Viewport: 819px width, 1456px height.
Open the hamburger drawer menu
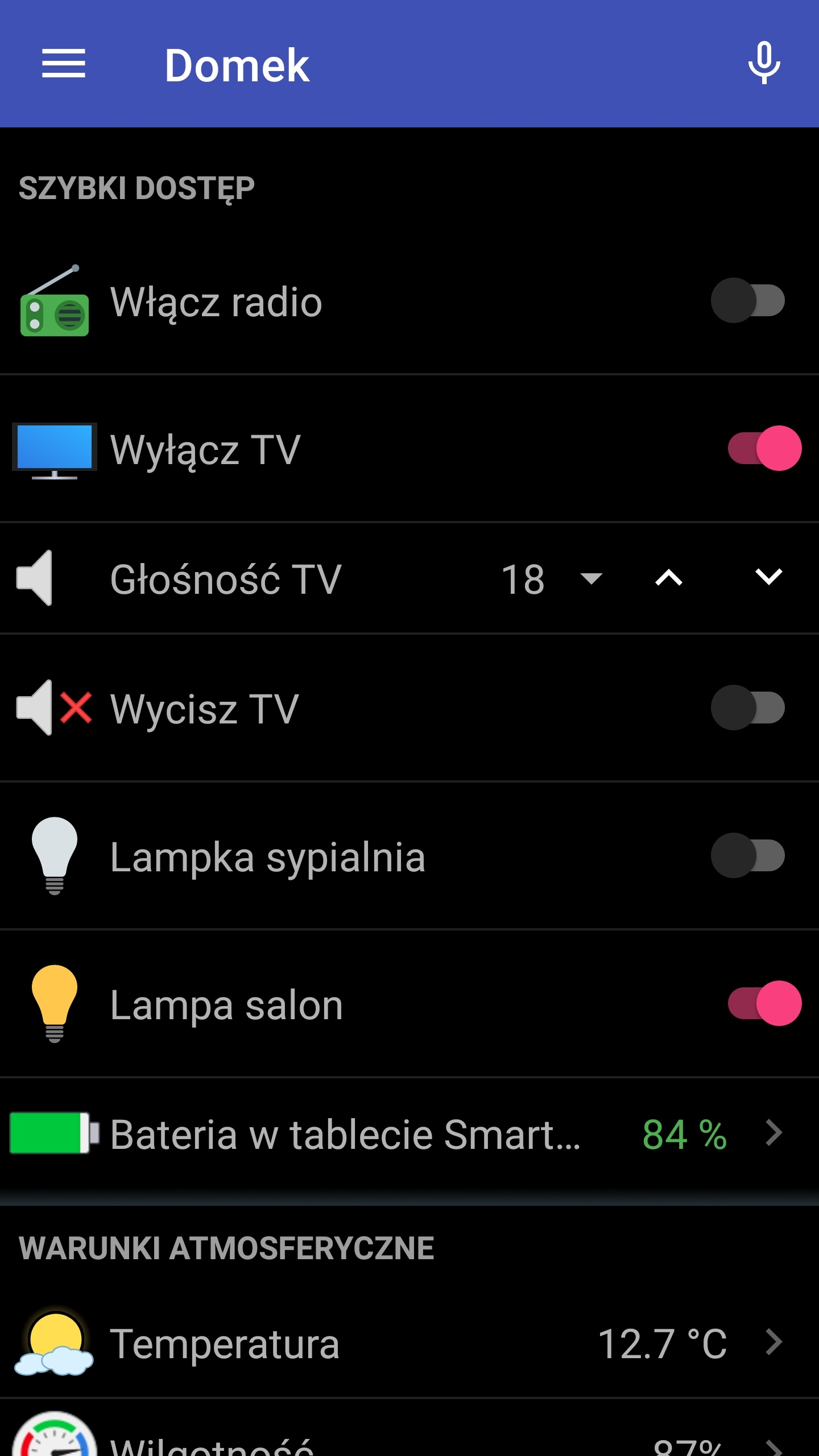click(64, 64)
